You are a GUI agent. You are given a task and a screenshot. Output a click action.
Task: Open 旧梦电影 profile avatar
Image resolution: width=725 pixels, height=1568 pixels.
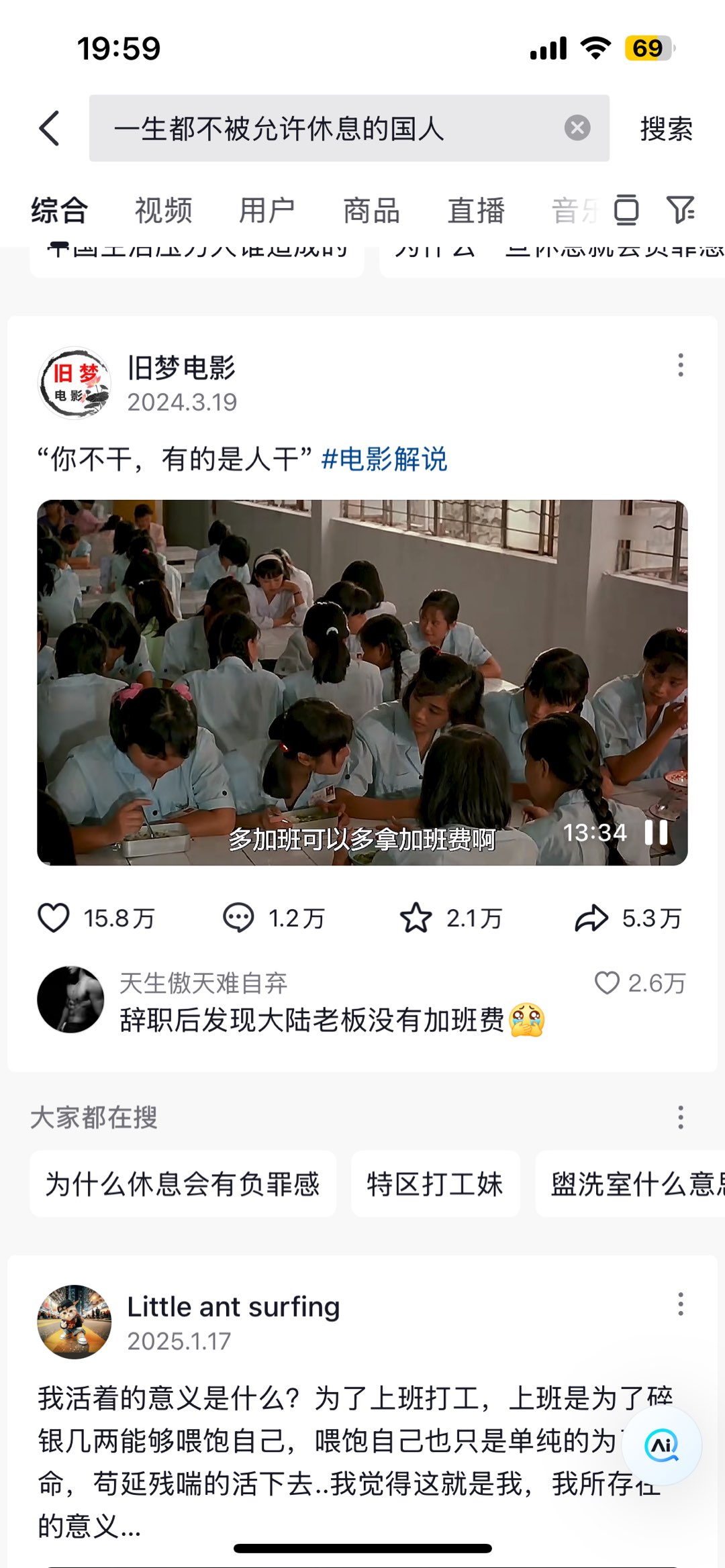click(x=74, y=383)
